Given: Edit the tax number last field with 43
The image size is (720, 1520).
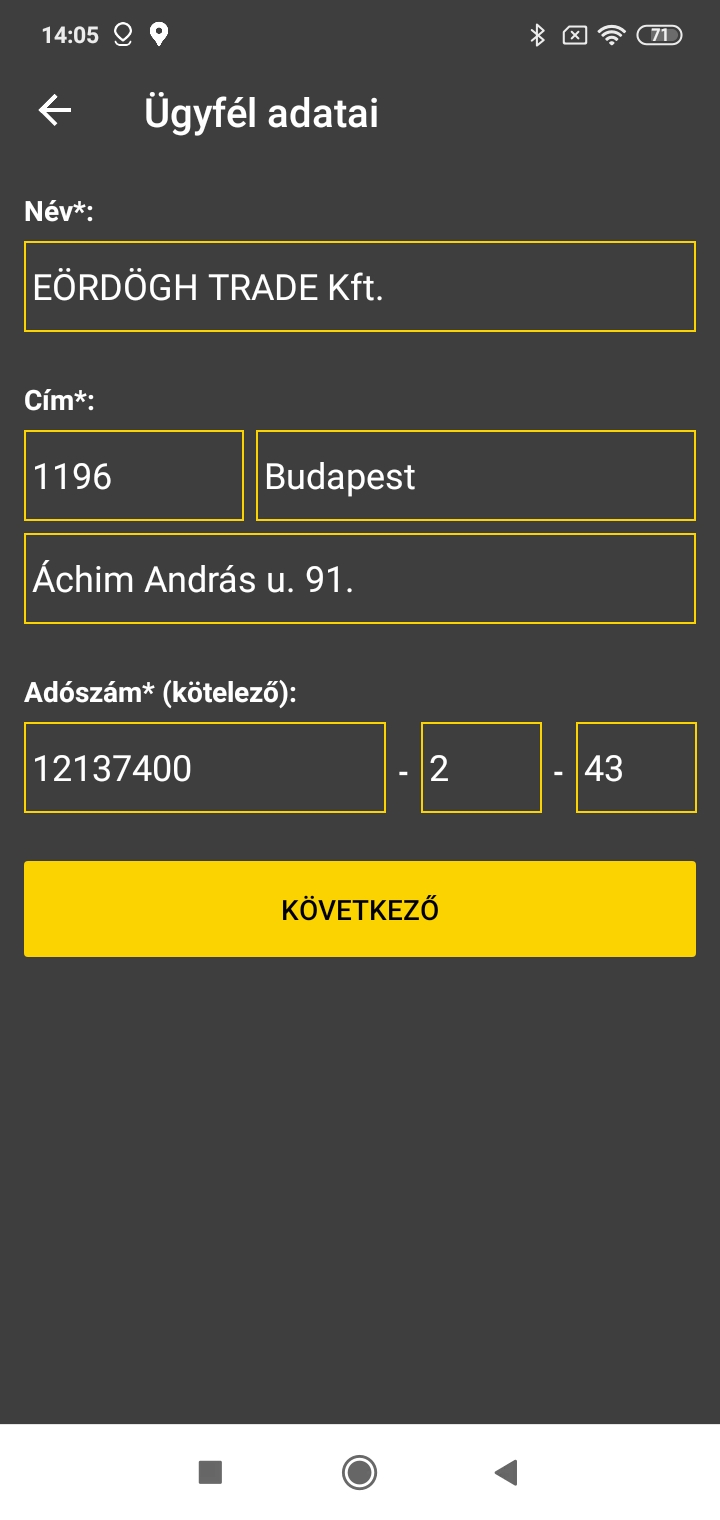Looking at the screenshot, I should point(635,768).
